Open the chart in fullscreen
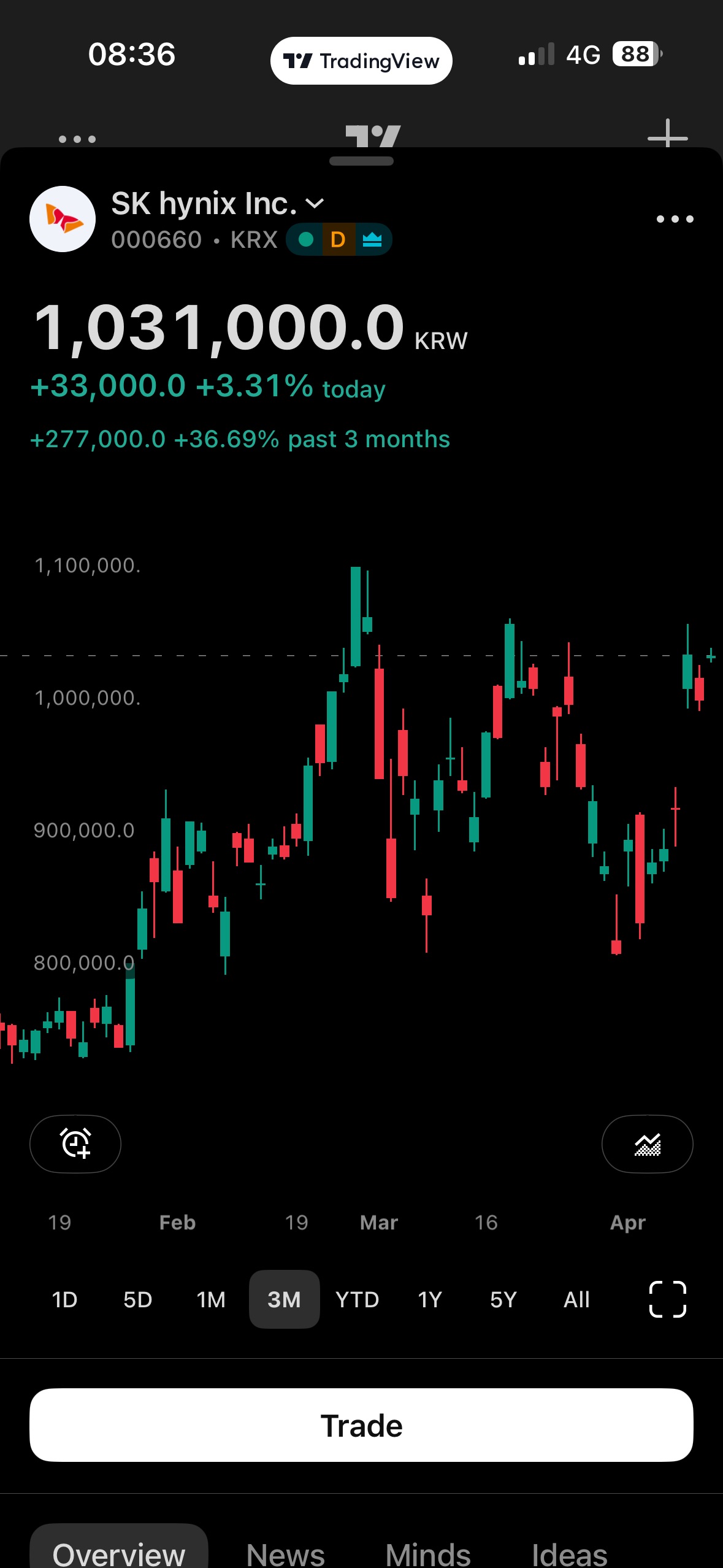 pos(667,1299)
